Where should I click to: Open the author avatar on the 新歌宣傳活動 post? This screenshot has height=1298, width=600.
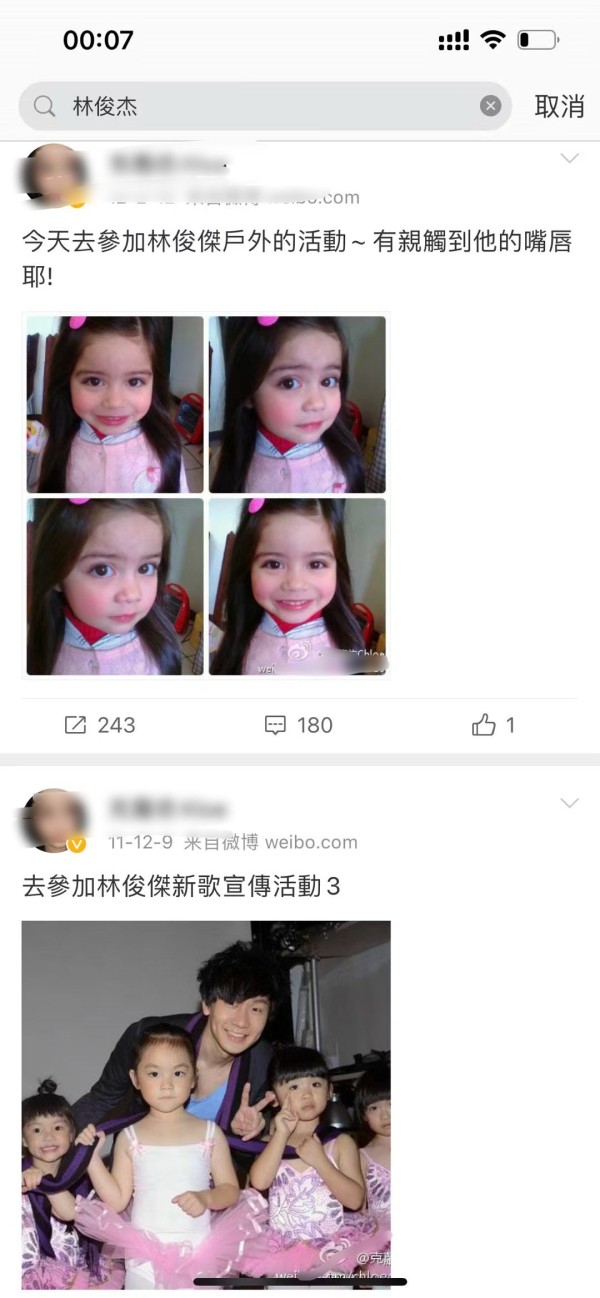pos(54,820)
